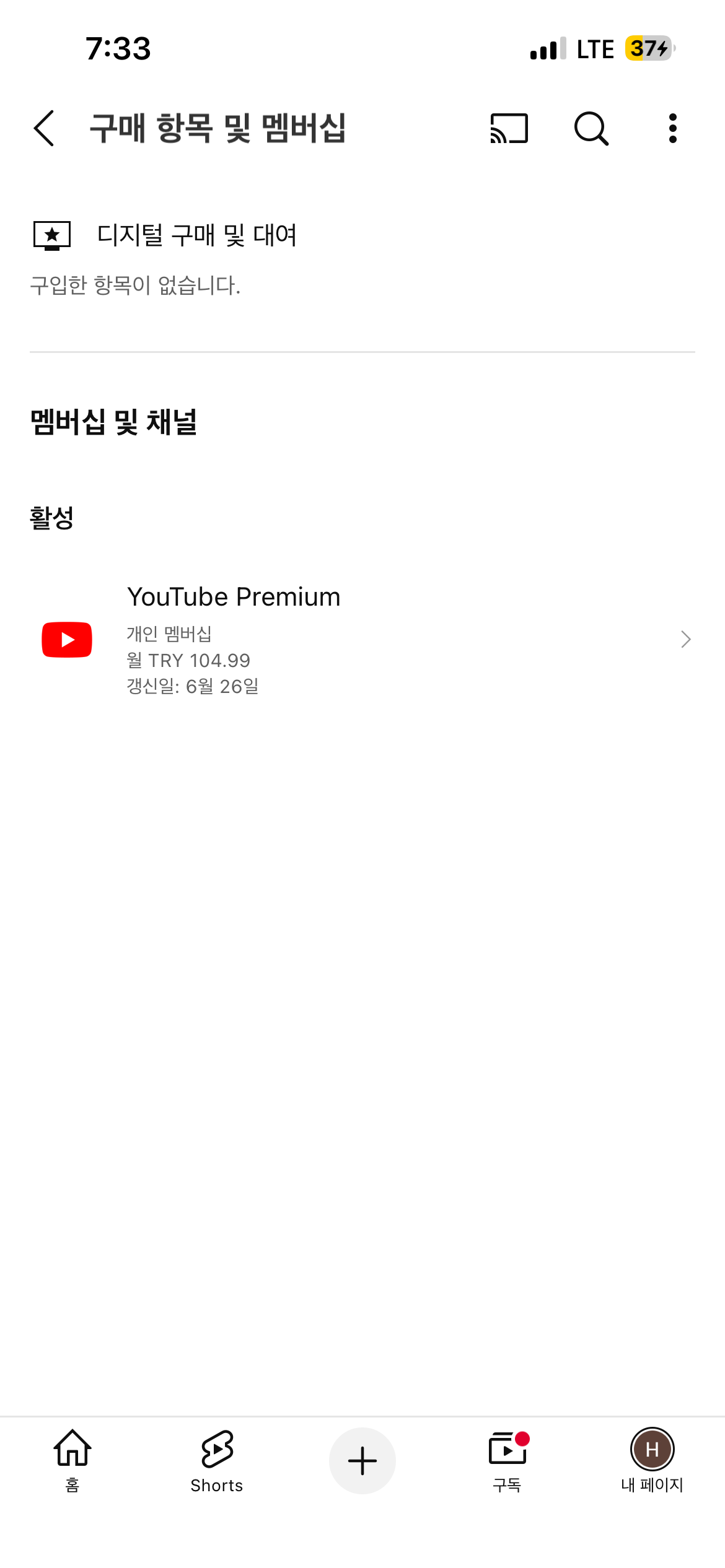Tap the YouTube Premium red play logo
Screen dimensions: 725x1568
66,638
